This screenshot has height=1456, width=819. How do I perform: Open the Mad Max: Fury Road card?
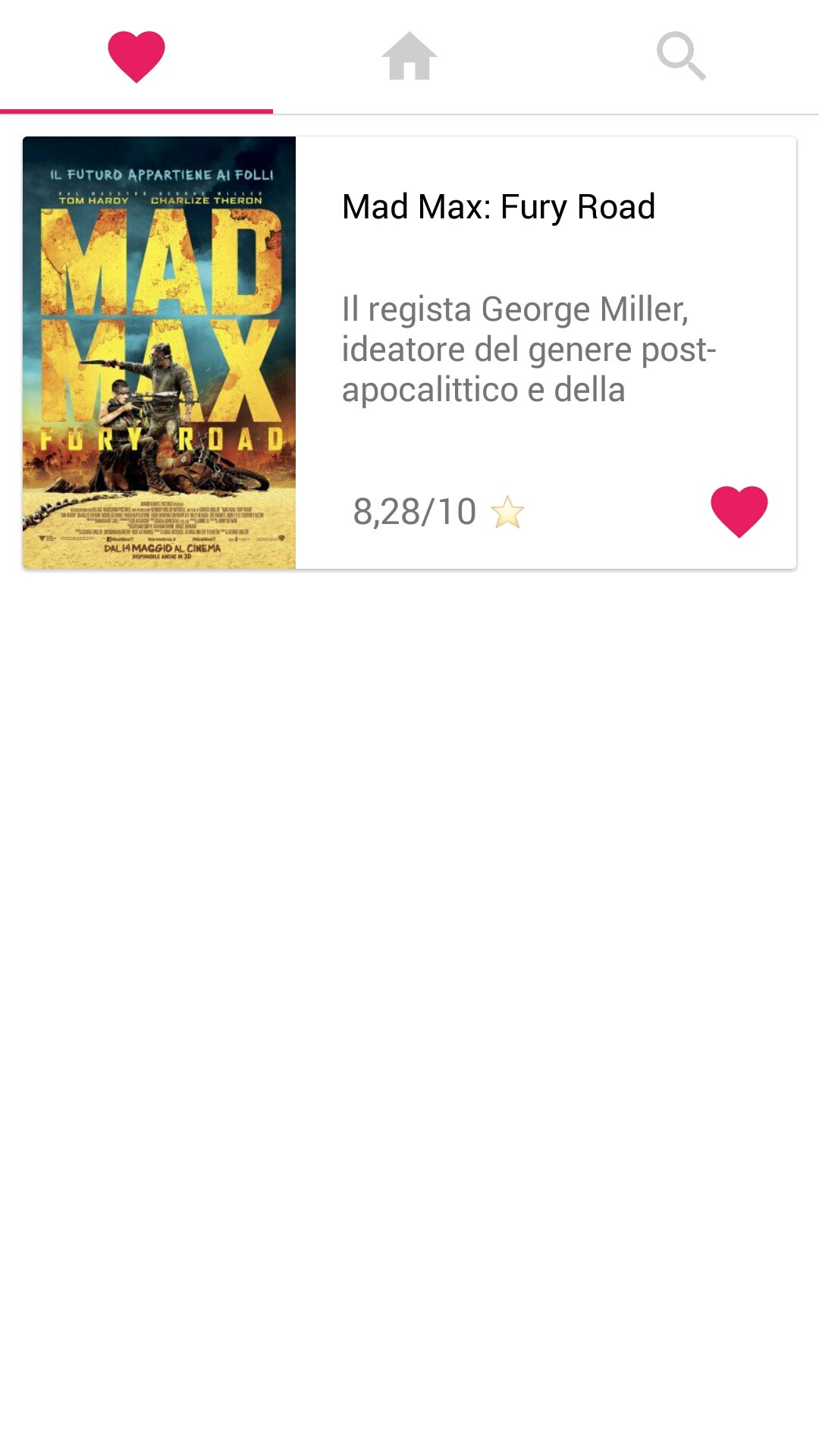[x=409, y=353]
